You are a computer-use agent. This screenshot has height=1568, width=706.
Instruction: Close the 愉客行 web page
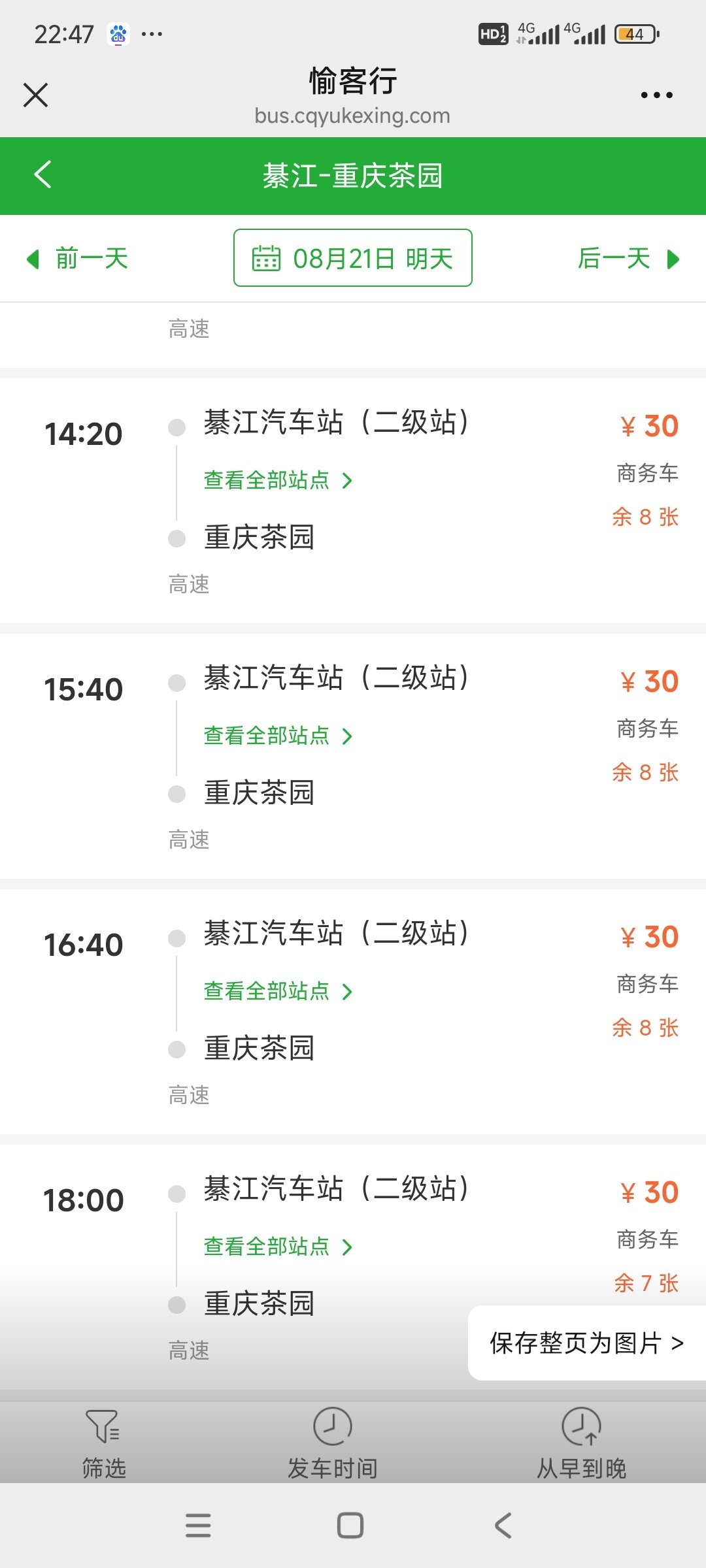36,95
